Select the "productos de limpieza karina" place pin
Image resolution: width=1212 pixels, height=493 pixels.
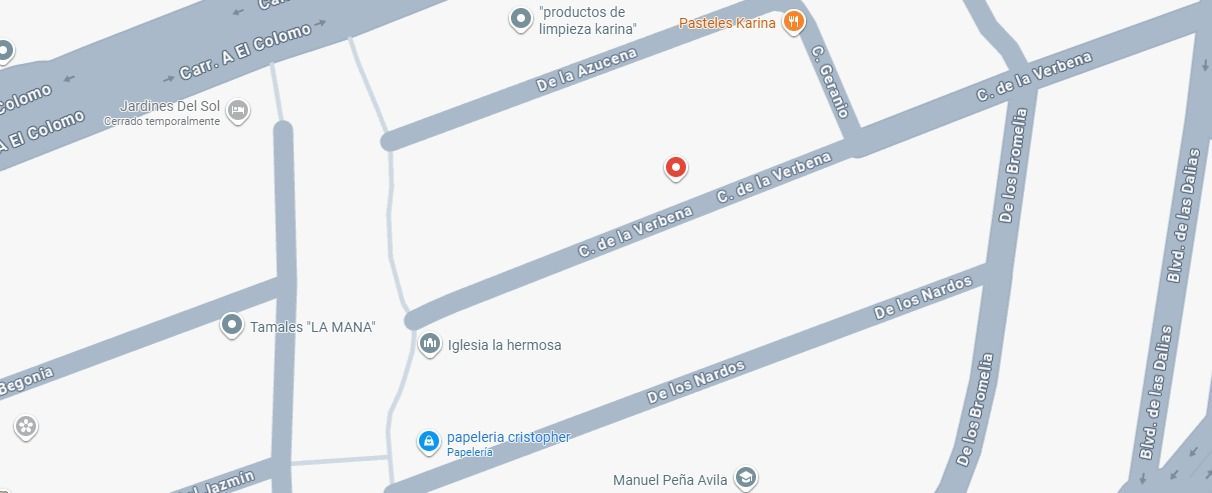(520, 19)
